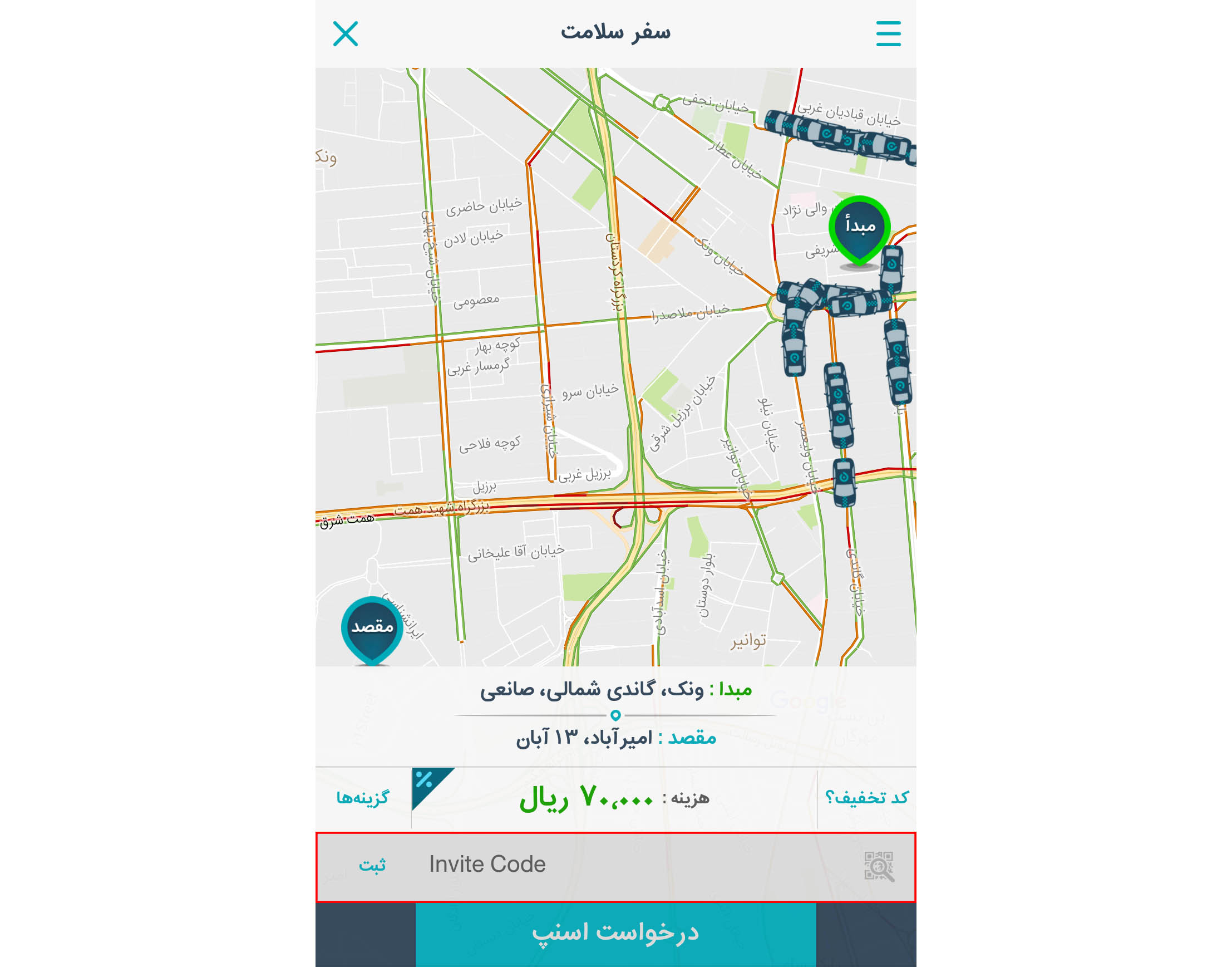Viewport: 1232px width, 967px height.
Task: Request ride with درخواست اسنپ
Action: click(x=615, y=932)
